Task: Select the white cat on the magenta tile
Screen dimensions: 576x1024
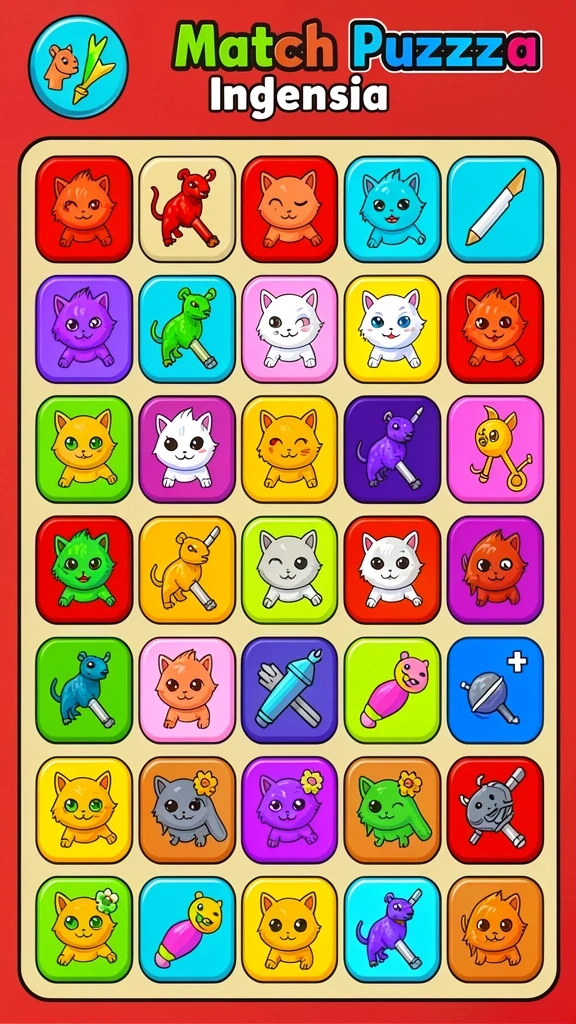Action: click(x=187, y=449)
